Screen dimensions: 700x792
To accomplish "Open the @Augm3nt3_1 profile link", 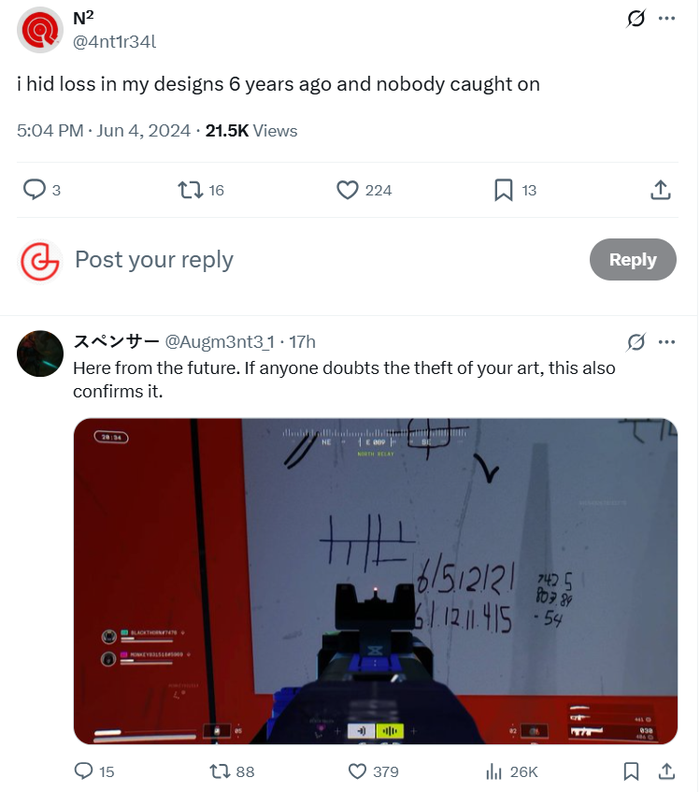I will click(218, 342).
